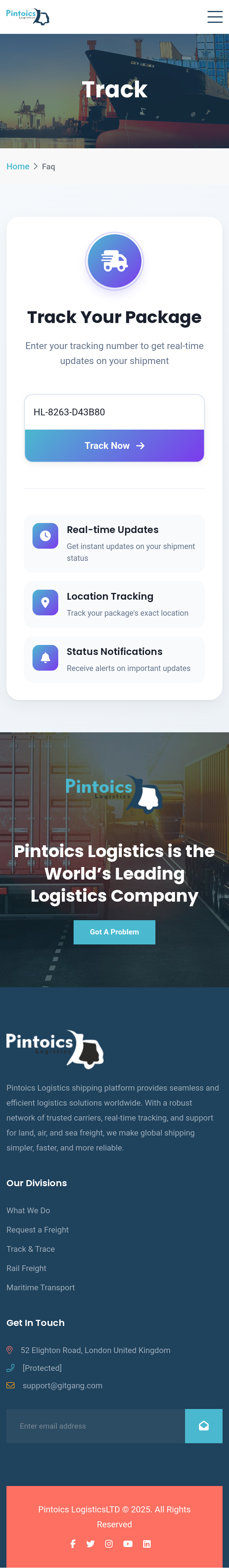Screen dimensions: 229x1568
Task: Focus the tracking number field
Action: click(x=114, y=412)
